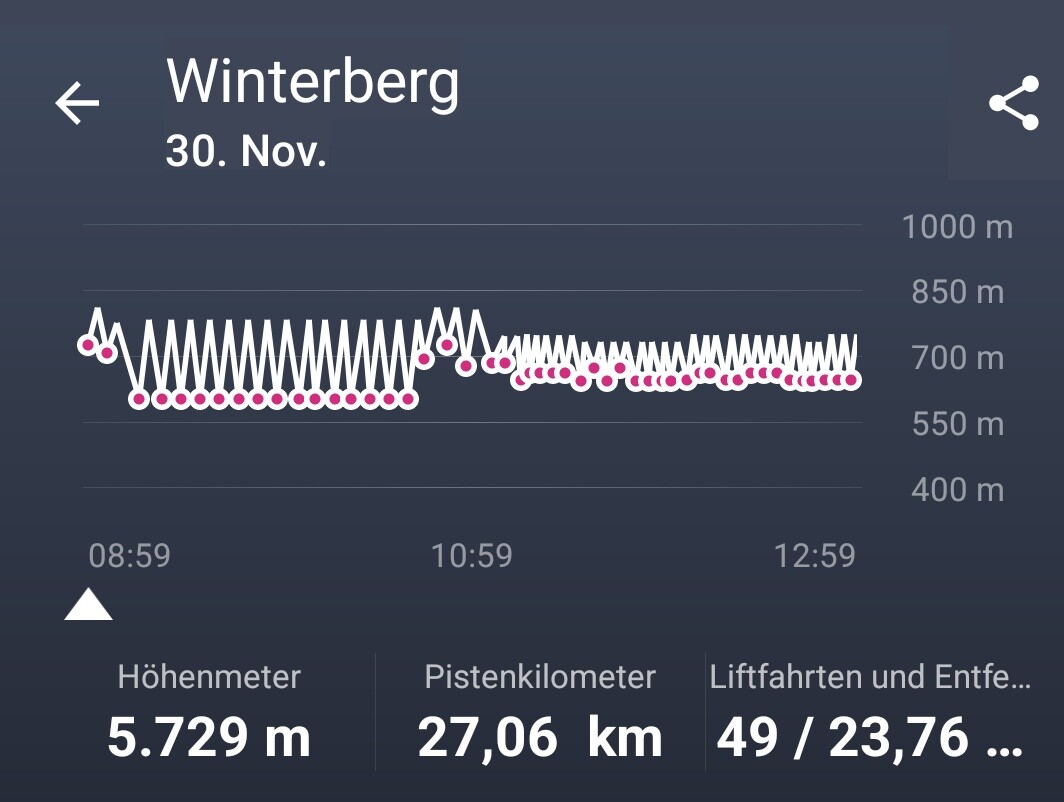The height and width of the screenshot is (802, 1064).
Task: Share the Winterberg ski day
Action: click(x=1013, y=103)
